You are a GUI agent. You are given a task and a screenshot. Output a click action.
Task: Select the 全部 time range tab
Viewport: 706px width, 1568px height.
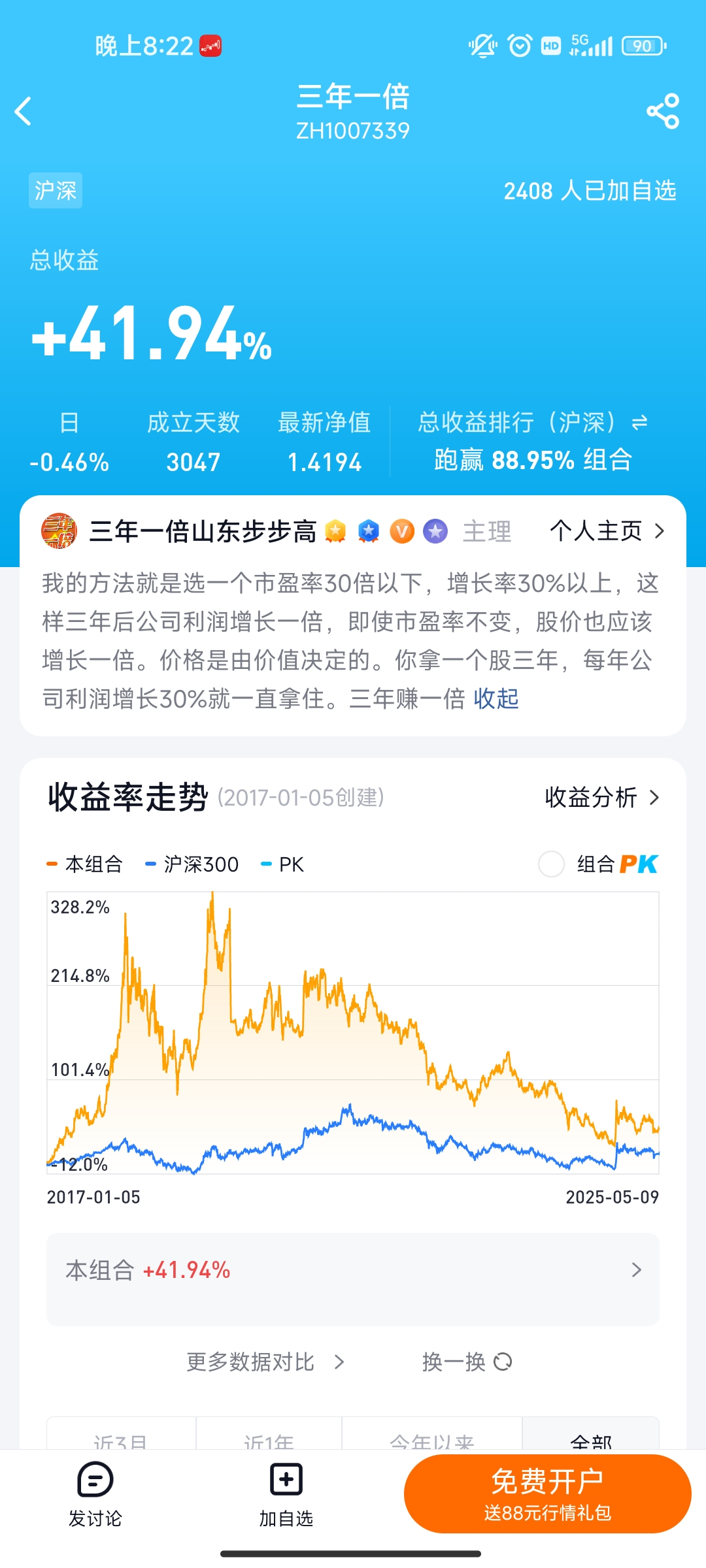coord(590,1439)
